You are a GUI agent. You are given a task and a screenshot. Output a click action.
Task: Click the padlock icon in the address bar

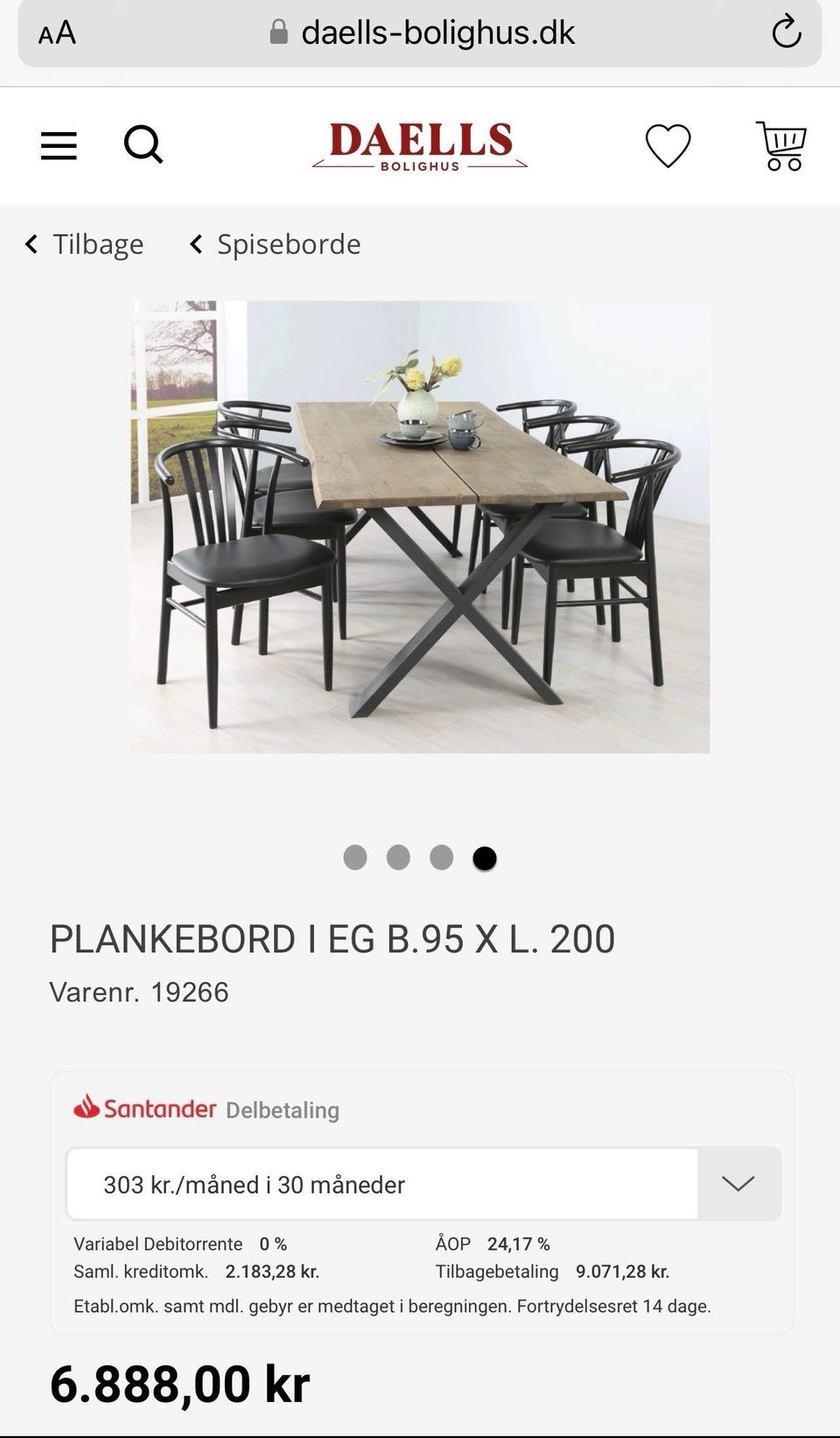click(x=276, y=32)
